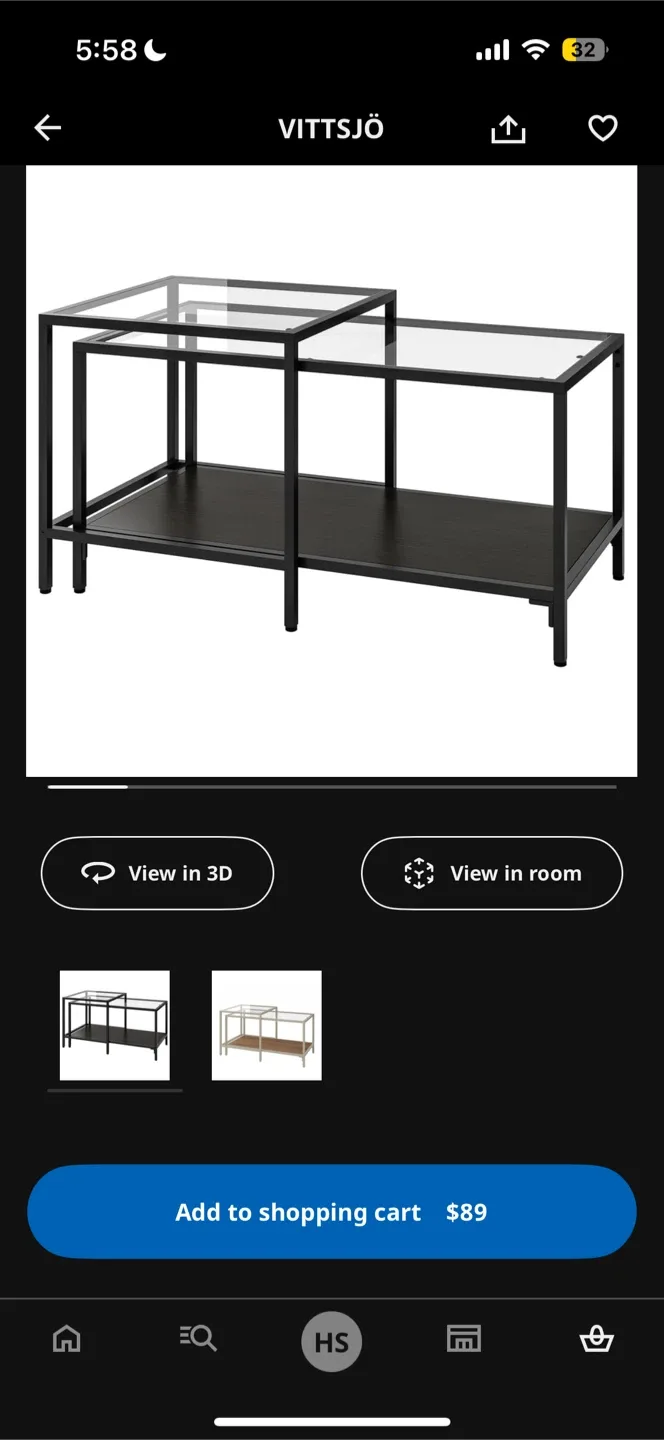Switch to the Home tab
Image resolution: width=664 pixels, height=1440 pixels.
tap(67, 1338)
